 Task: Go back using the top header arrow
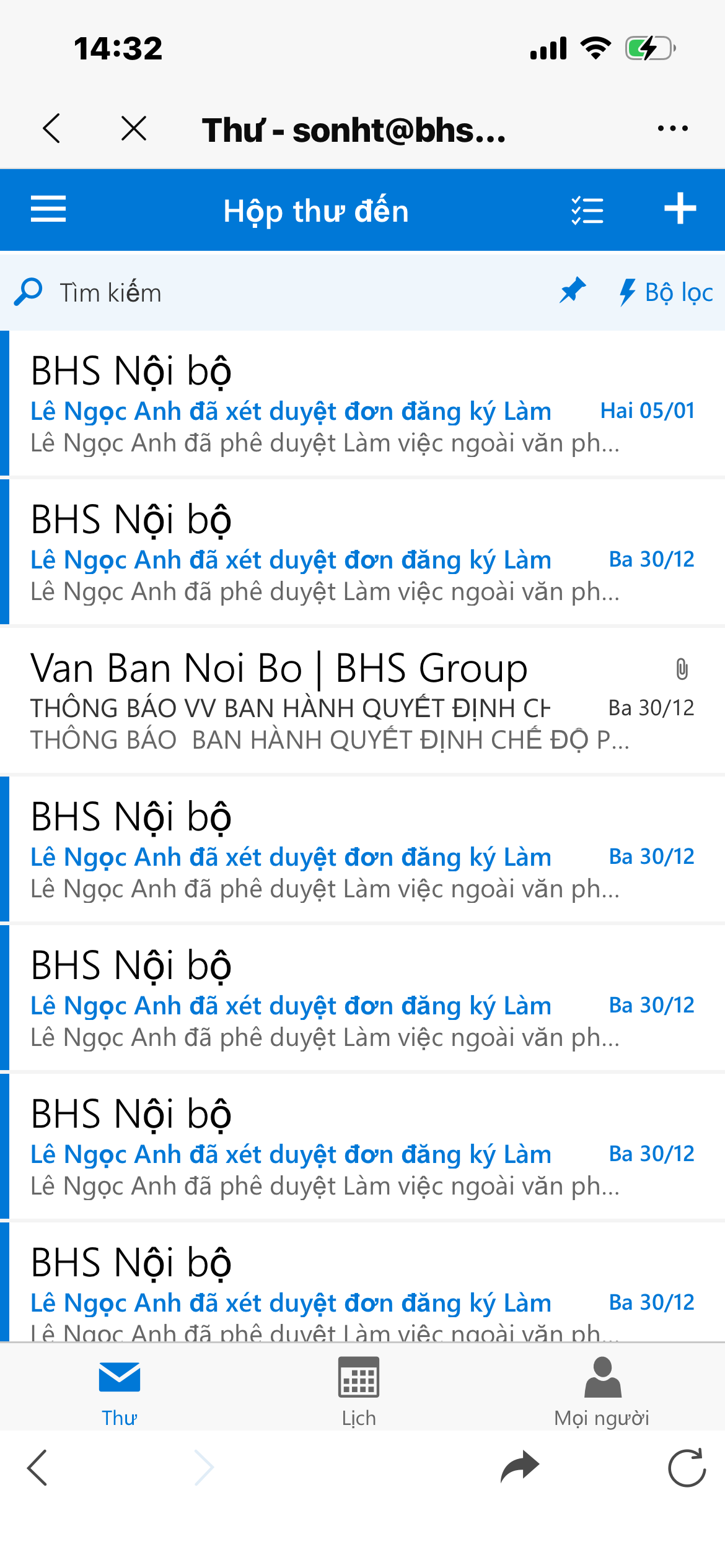pos(52,129)
